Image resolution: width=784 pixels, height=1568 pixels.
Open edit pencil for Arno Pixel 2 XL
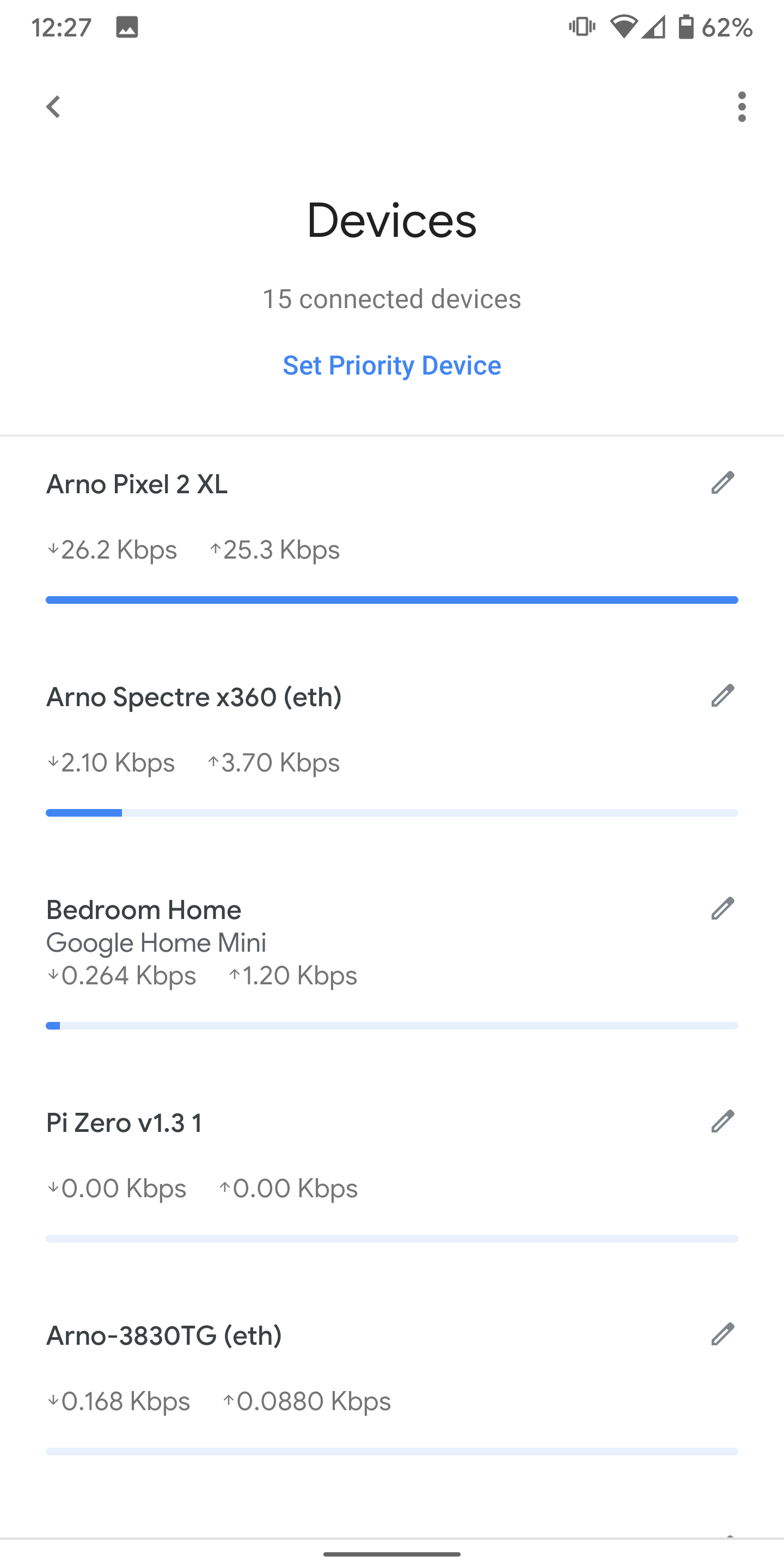click(722, 484)
